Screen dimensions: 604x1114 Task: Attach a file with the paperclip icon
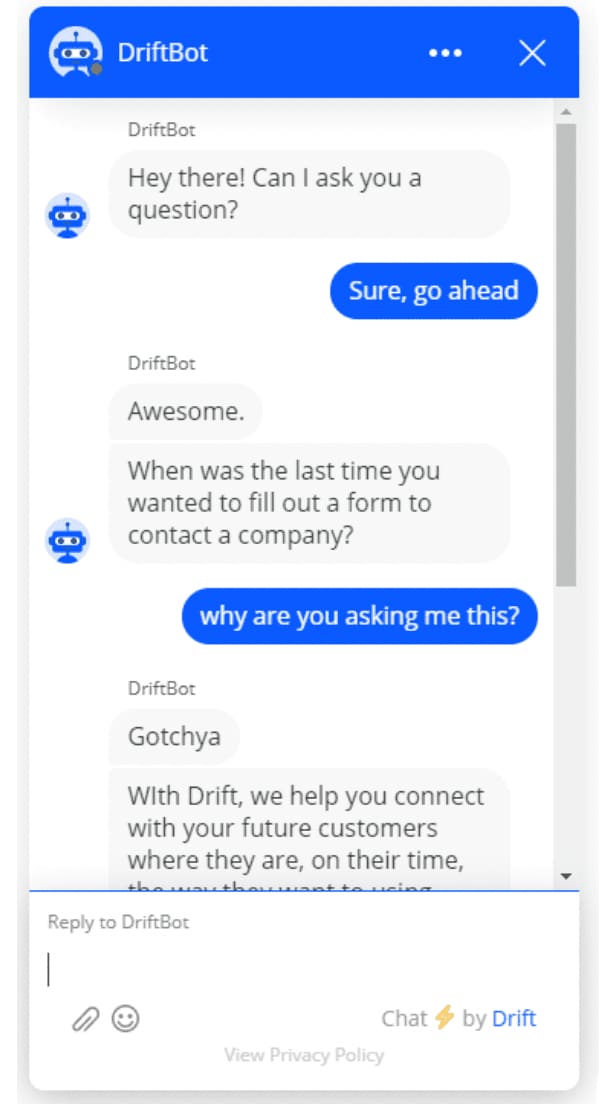point(85,1020)
